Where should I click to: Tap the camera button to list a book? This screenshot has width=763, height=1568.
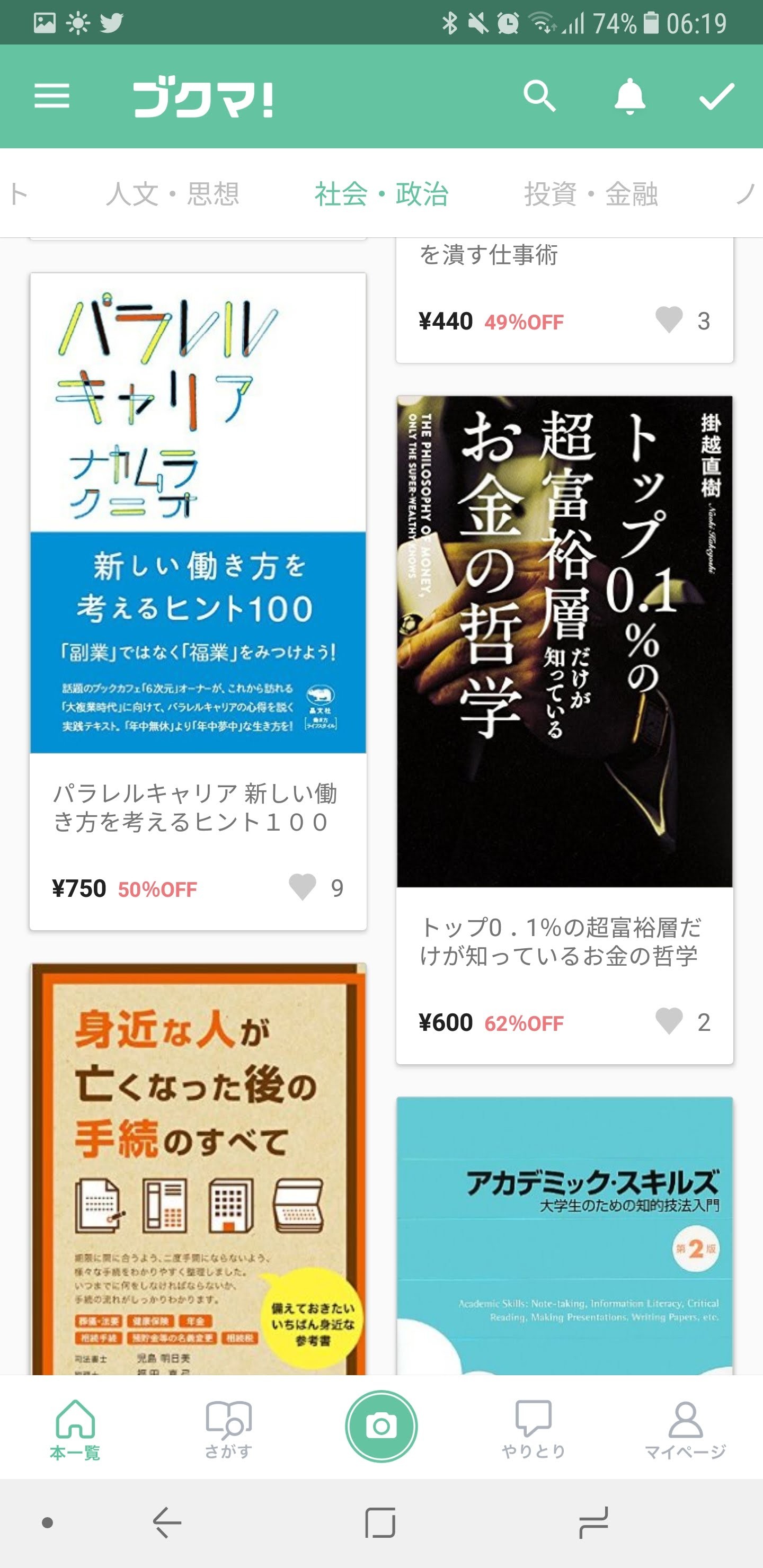381,1426
